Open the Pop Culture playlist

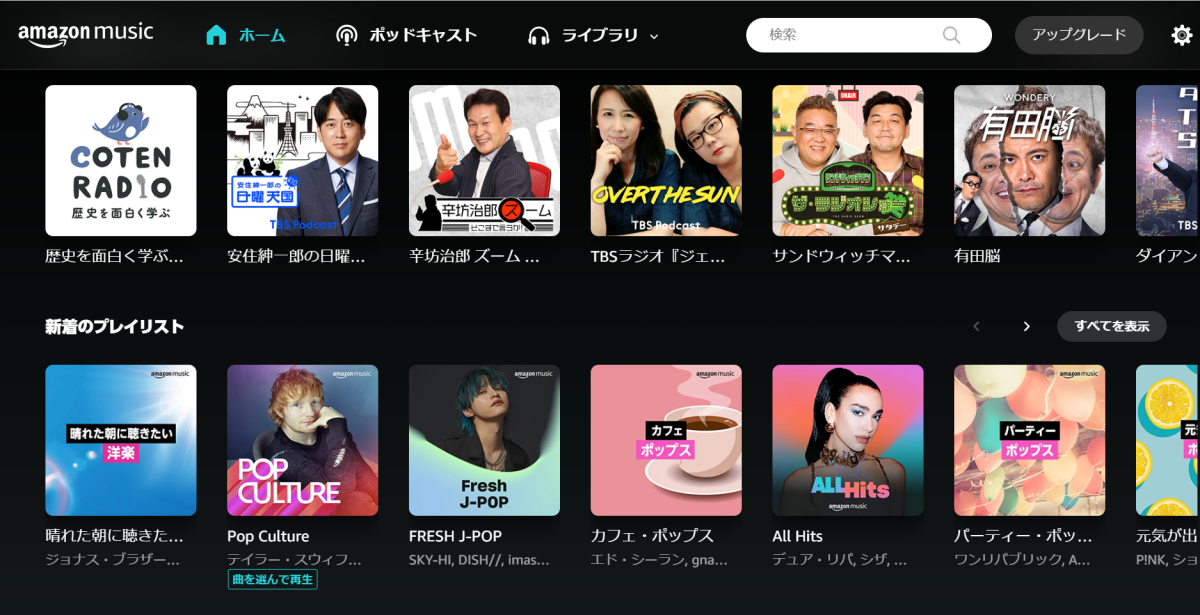click(303, 440)
